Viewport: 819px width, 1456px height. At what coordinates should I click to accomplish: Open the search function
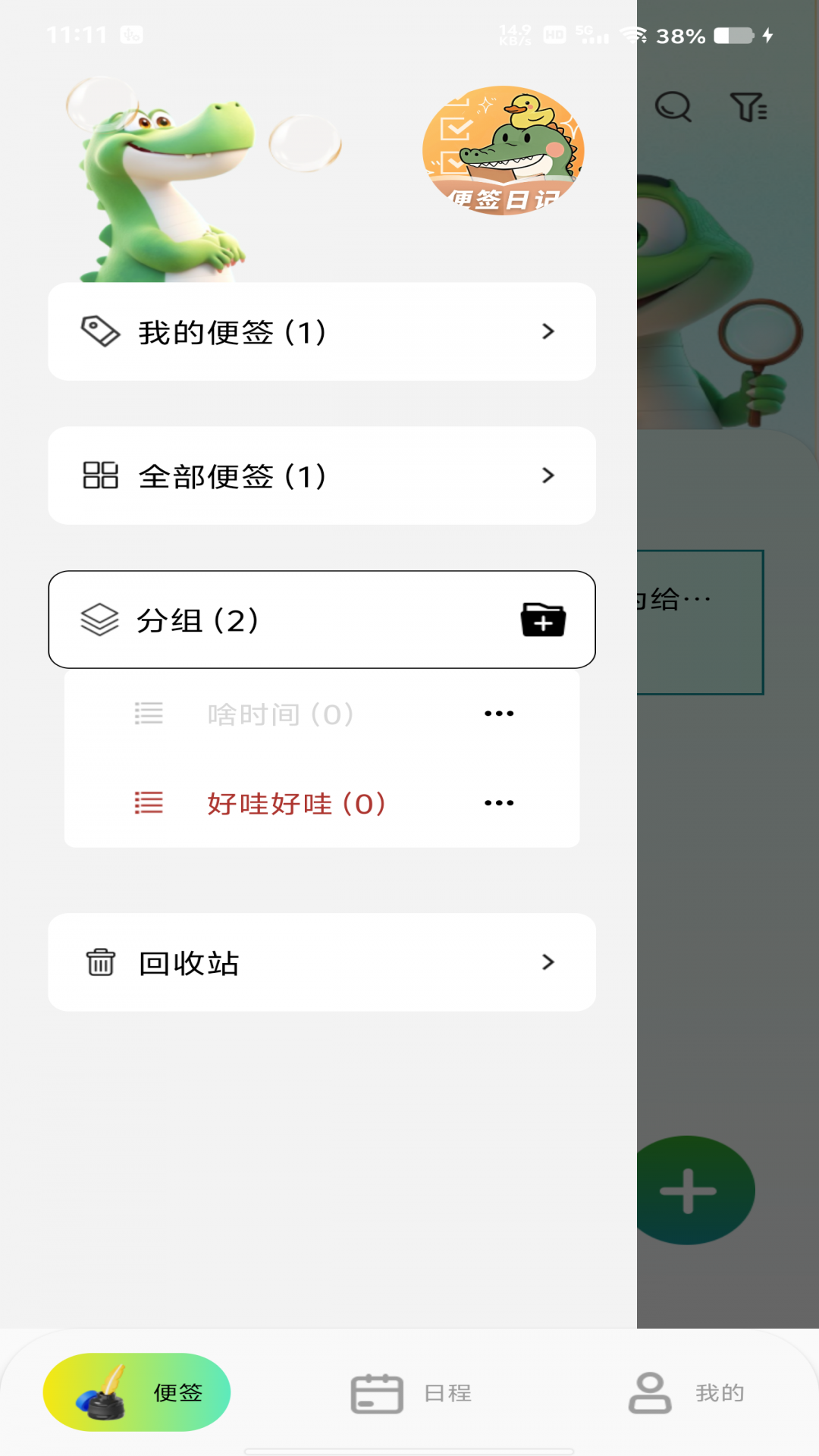point(672,107)
